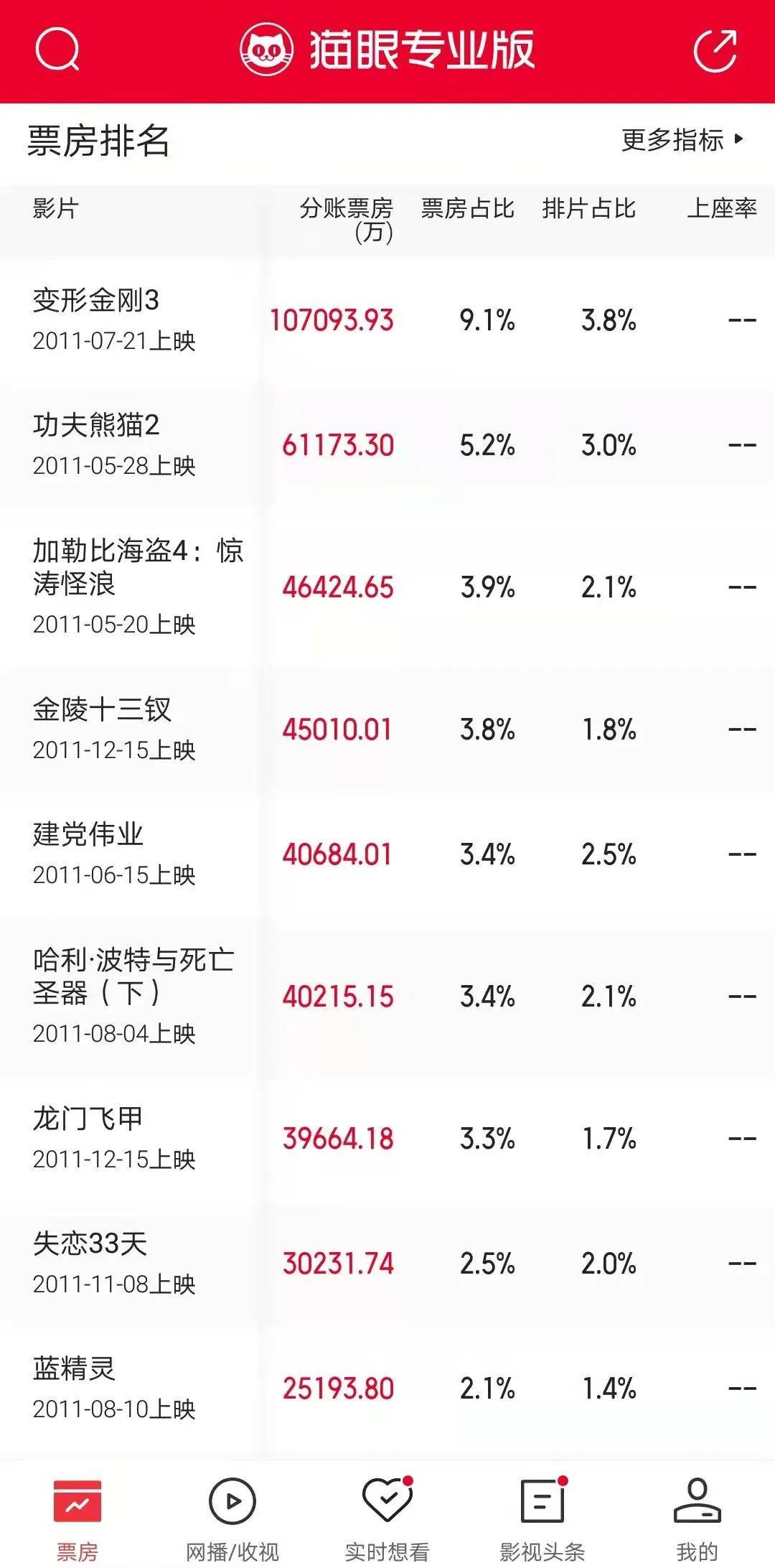Switch to the 票房 tab
The width and height of the screenshot is (775, 1568).
click(x=77, y=1515)
